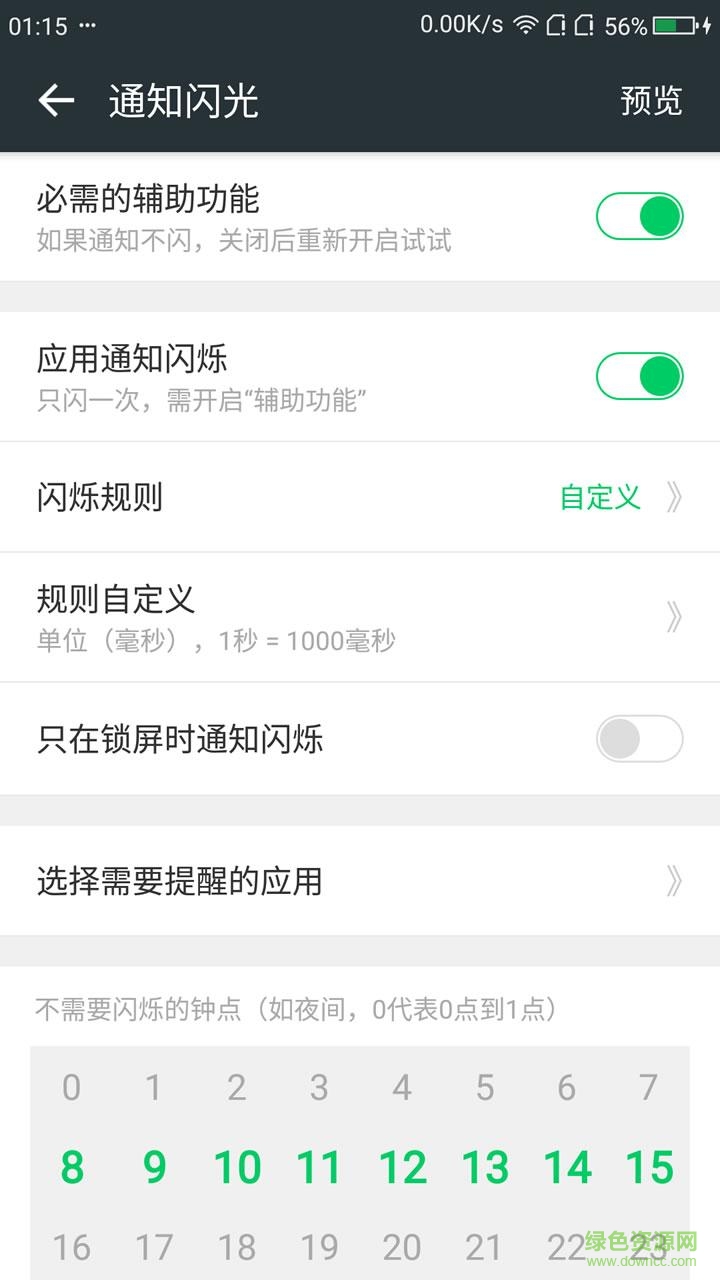Navigate back using the arrow icon
Viewport: 720px width, 1280px height.
pos(55,100)
